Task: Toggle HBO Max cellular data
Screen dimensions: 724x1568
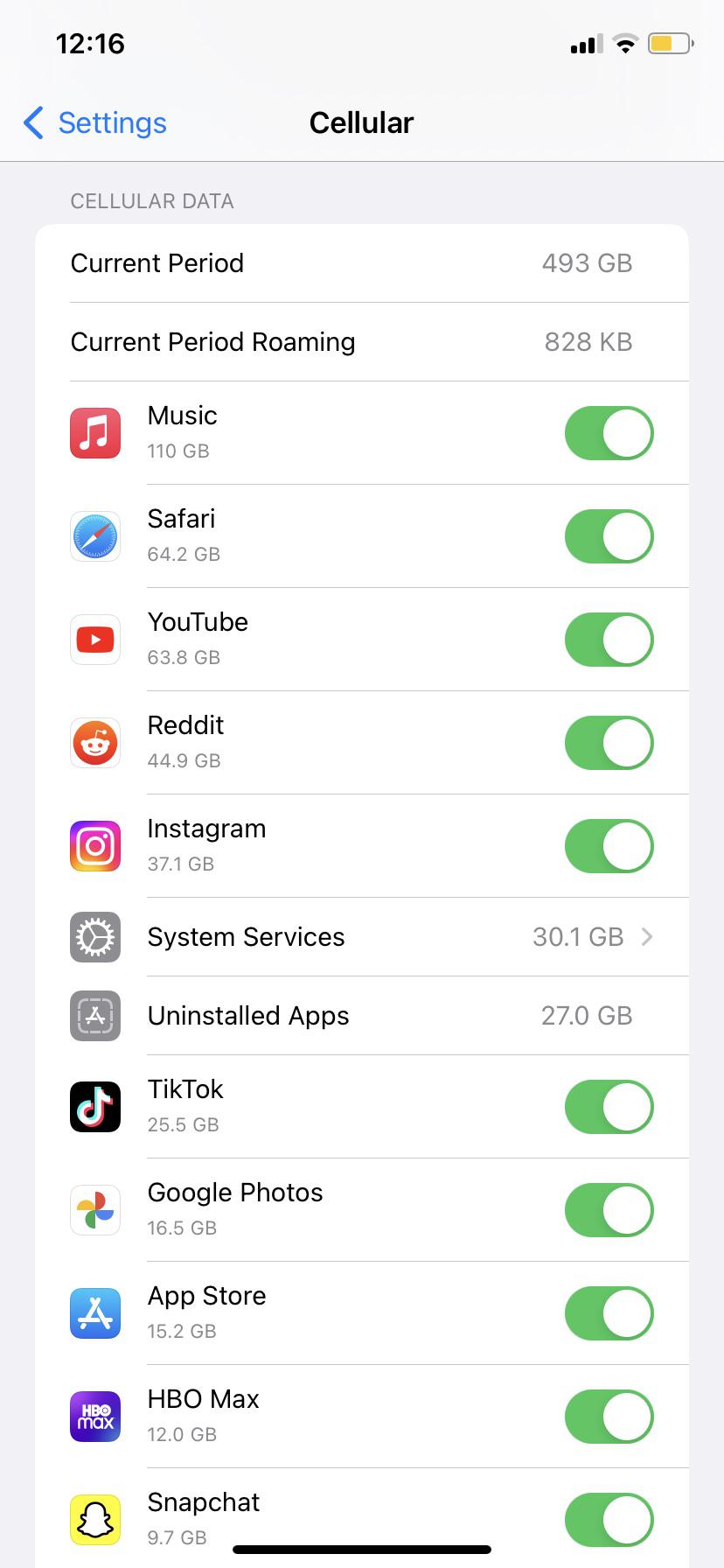Action: coord(609,1417)
